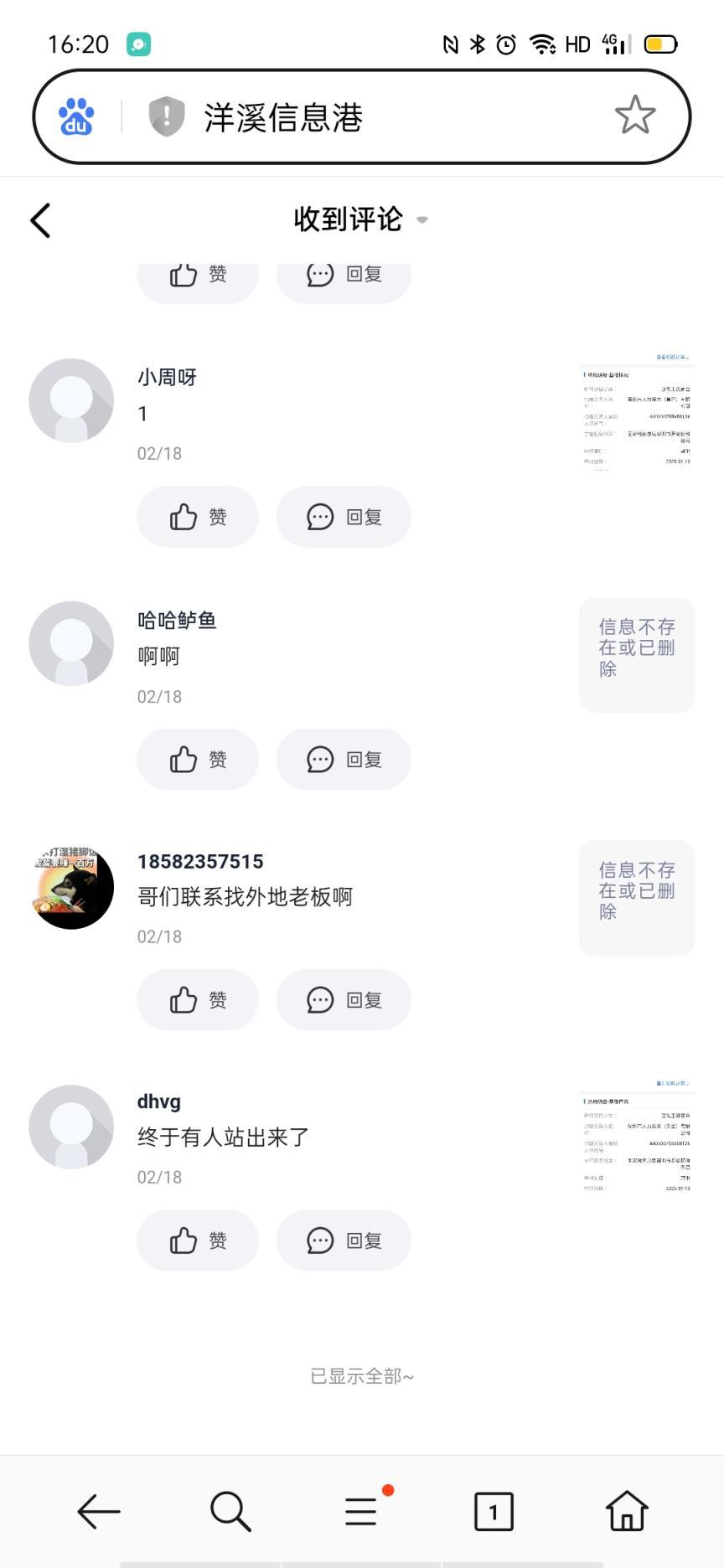This screenshot has width=724, height=1568.
Task: Reply to dhvg's comment
Action: 344,1240
